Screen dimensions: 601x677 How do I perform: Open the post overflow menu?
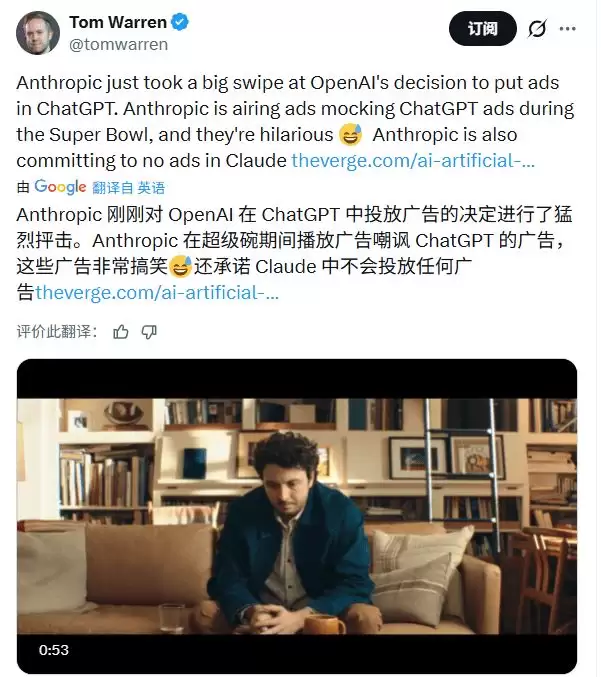[567, 29]
